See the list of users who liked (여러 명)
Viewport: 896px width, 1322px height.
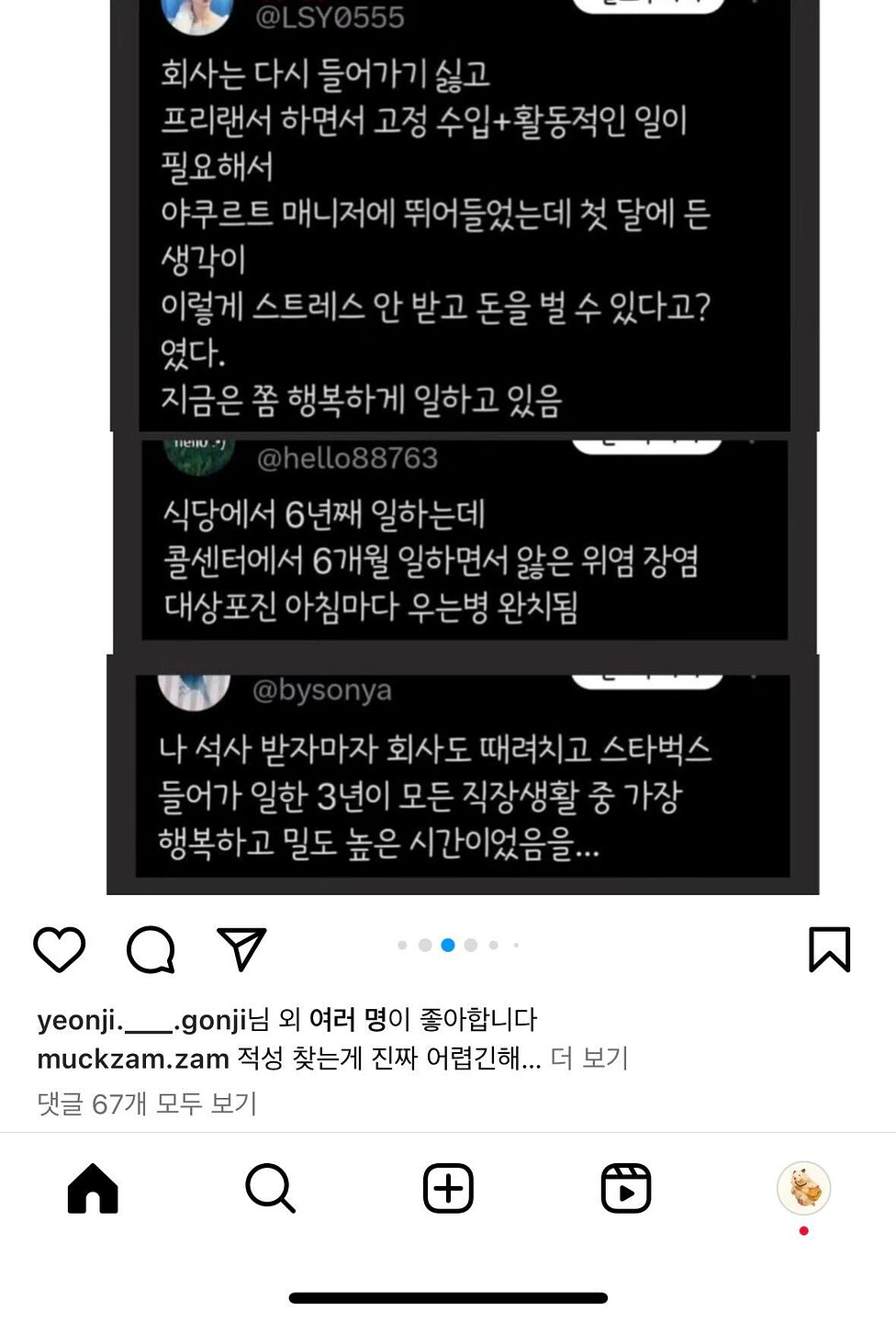point(347,1019)
